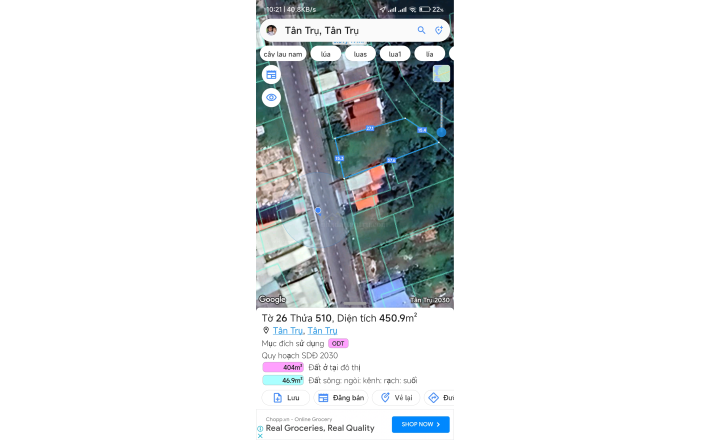The height and width of the screenshot is (440, 710).
Task: Select the 'luas' suggestion chip
Action: tap(360, 53)
